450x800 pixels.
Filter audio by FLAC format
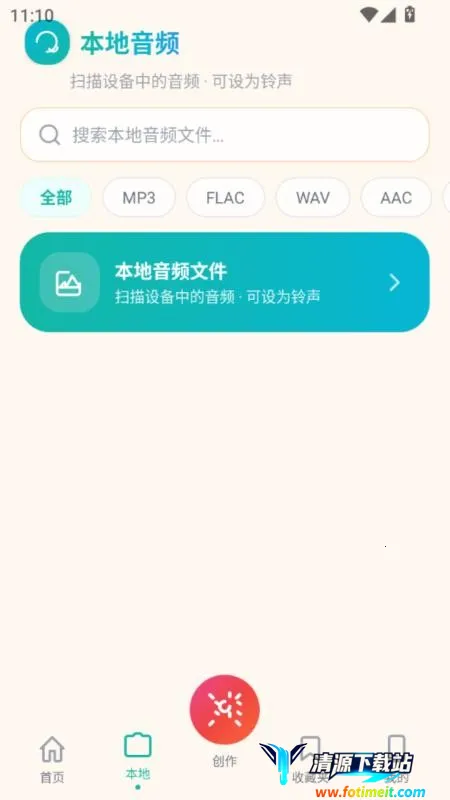[225, 197]
